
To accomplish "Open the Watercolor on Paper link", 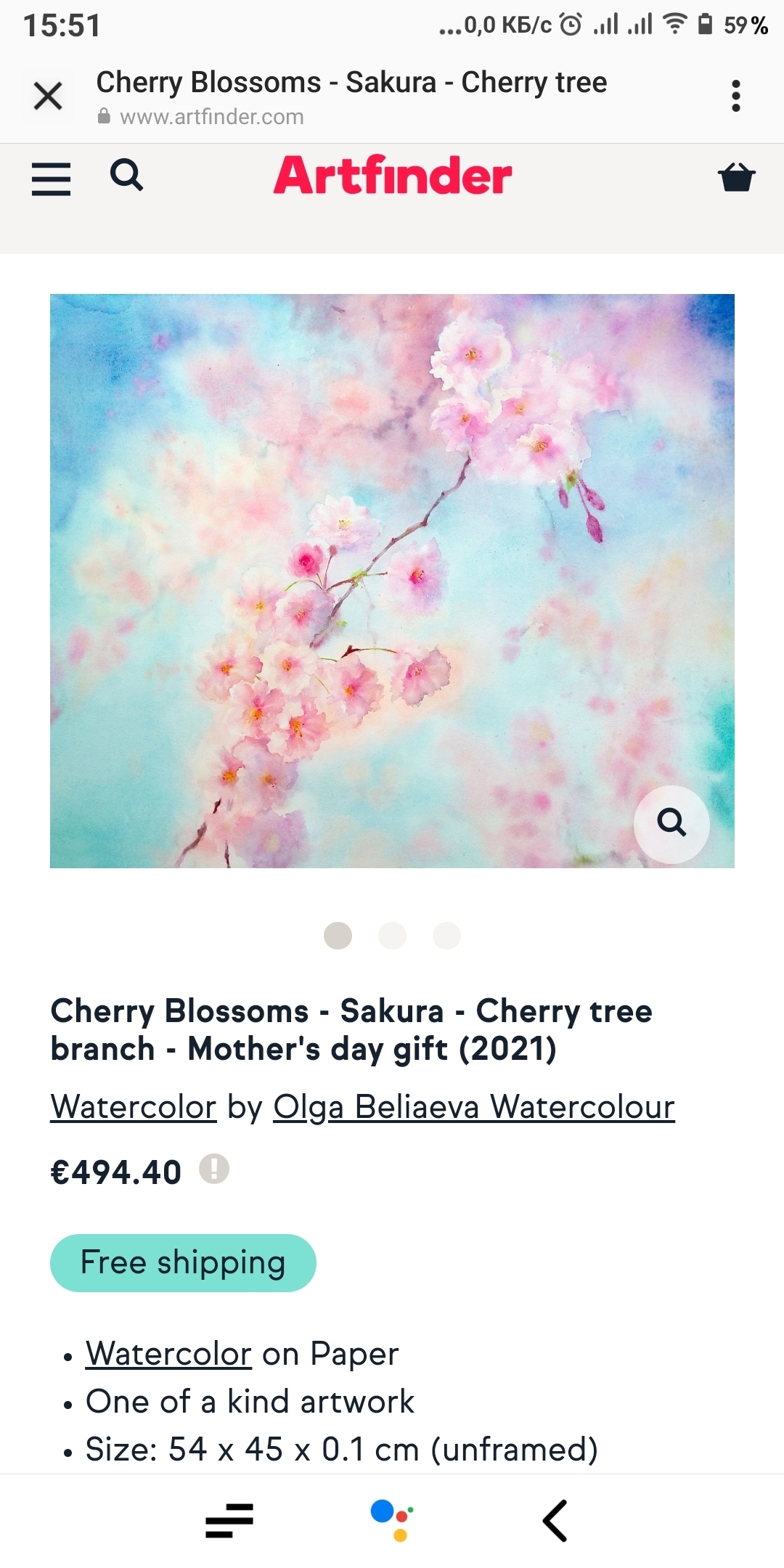I will pyautogui.click(x=168, y=1354).
